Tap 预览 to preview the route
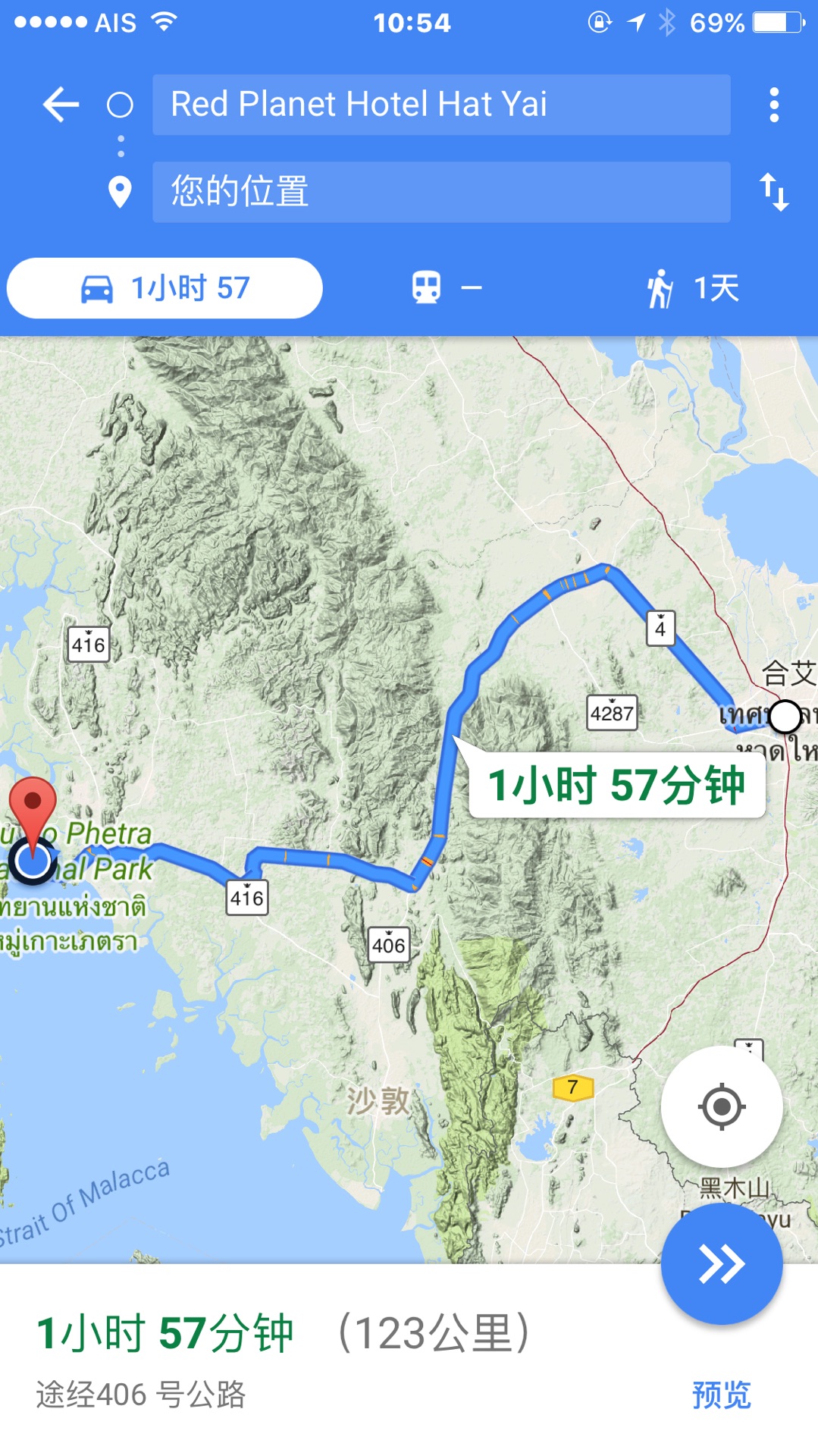The width and height of the screenshot is (818, 1456). pyautogui.click(x=721, y=1395)
